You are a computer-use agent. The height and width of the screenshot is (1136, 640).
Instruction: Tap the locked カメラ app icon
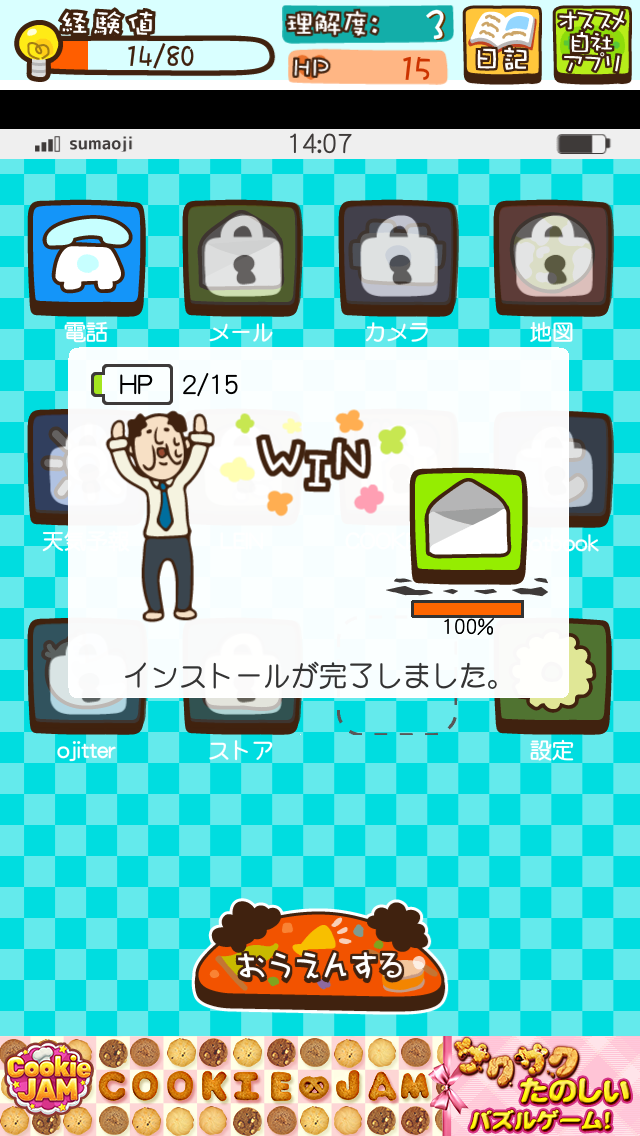[x=397, y=259]
